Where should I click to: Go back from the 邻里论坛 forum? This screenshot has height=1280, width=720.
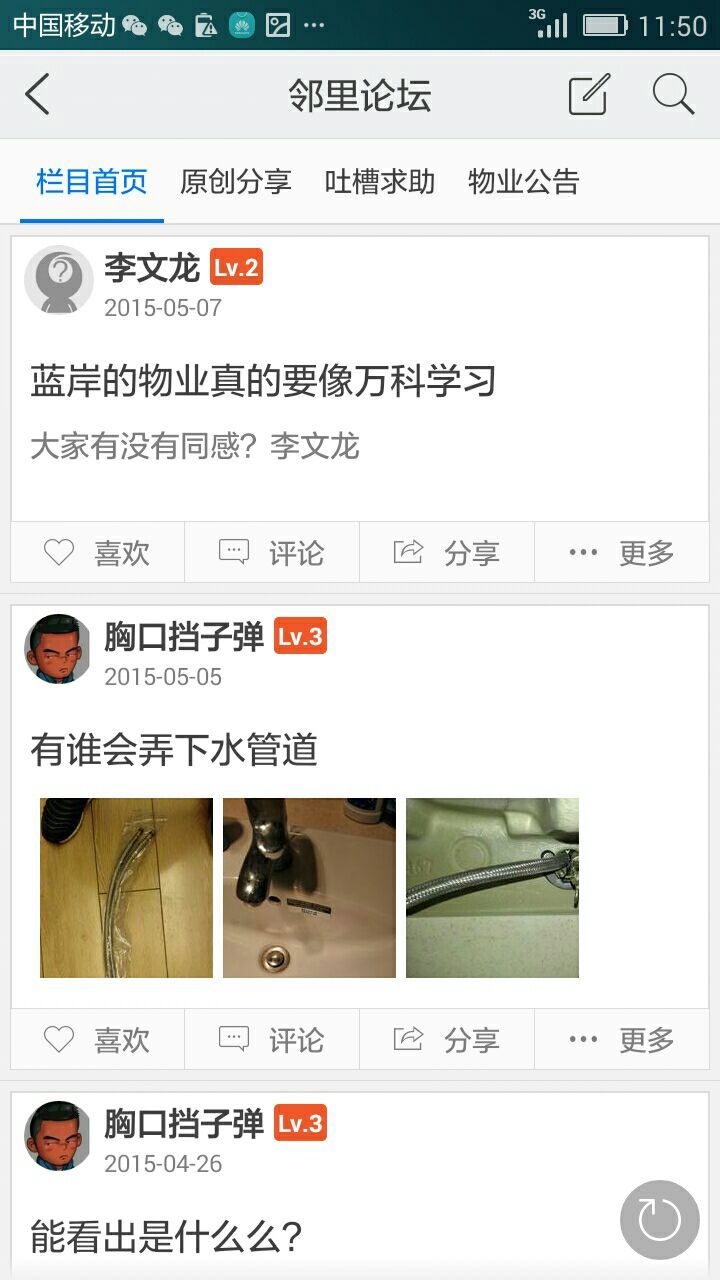coord(38,96)
